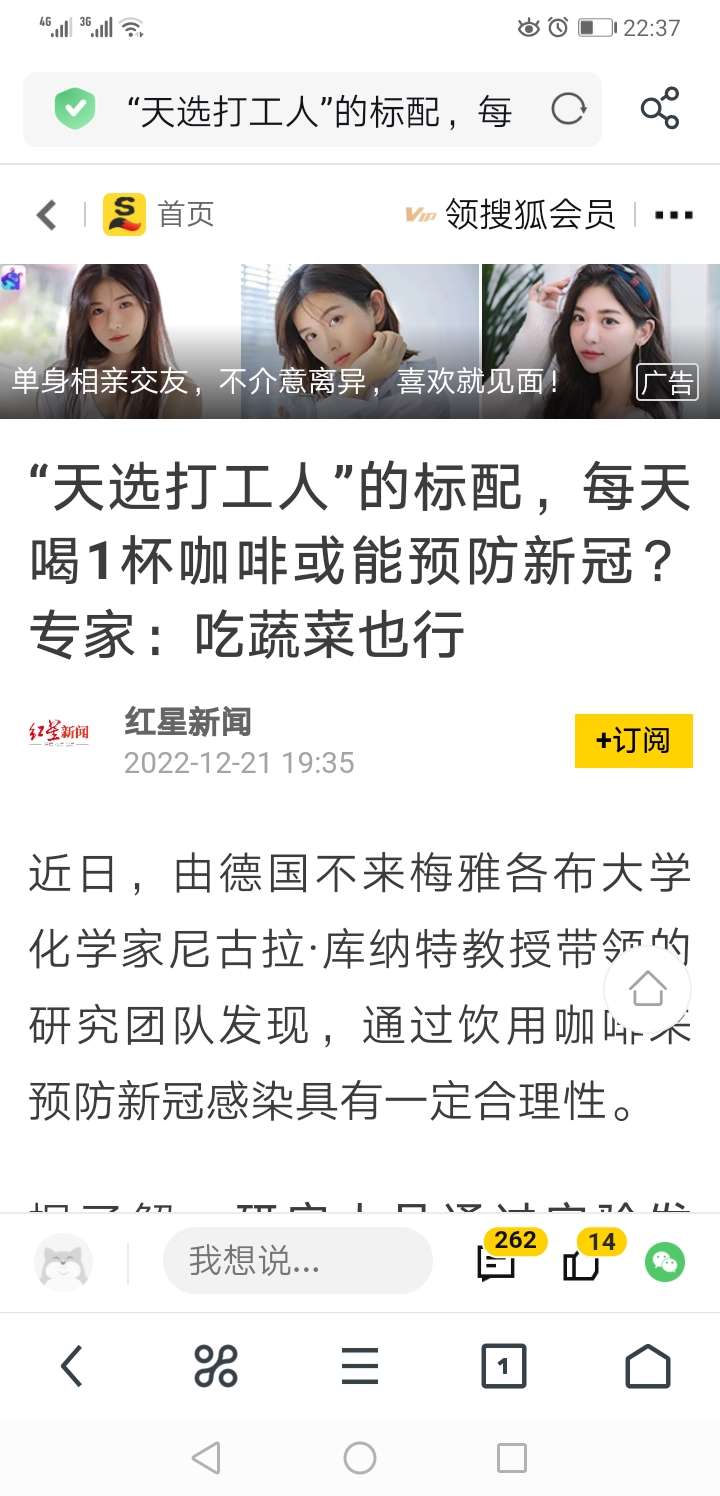The width and height of the screenshot is (720, 1496).
Task: Share this page from the browser bar
Action: pyautogui.click(x=660, y=109)
